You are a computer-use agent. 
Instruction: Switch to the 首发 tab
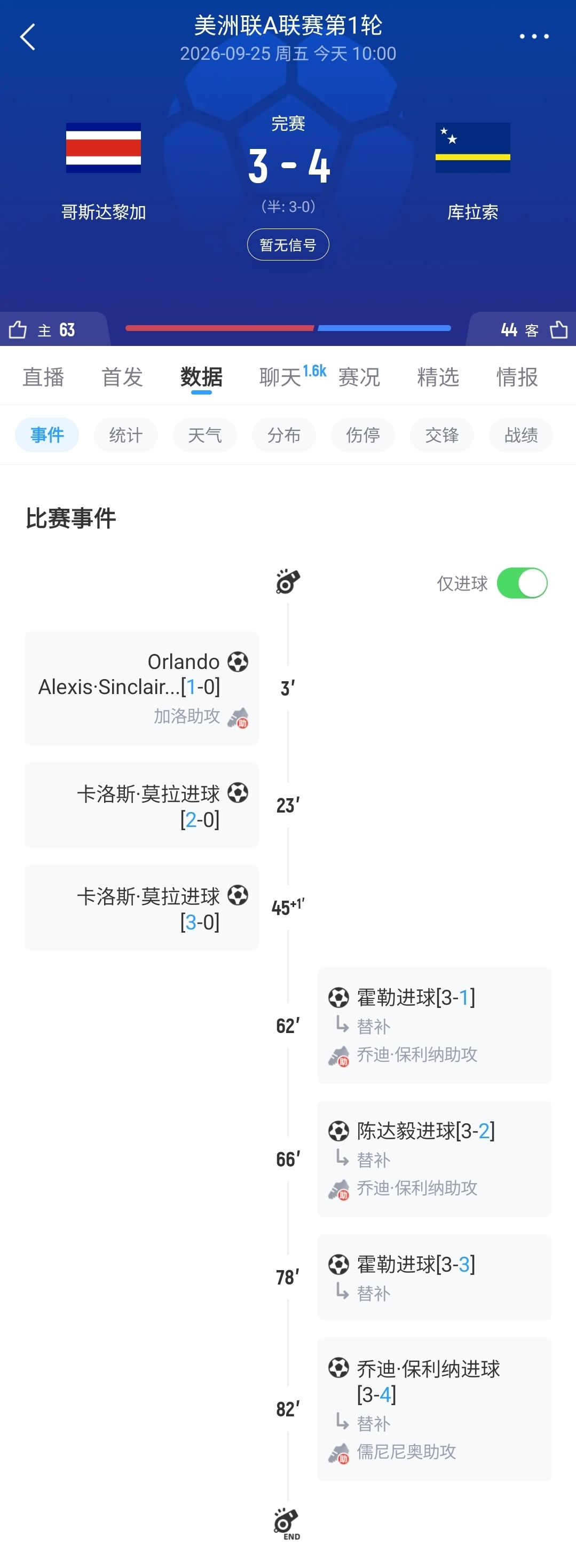[122, 377]
